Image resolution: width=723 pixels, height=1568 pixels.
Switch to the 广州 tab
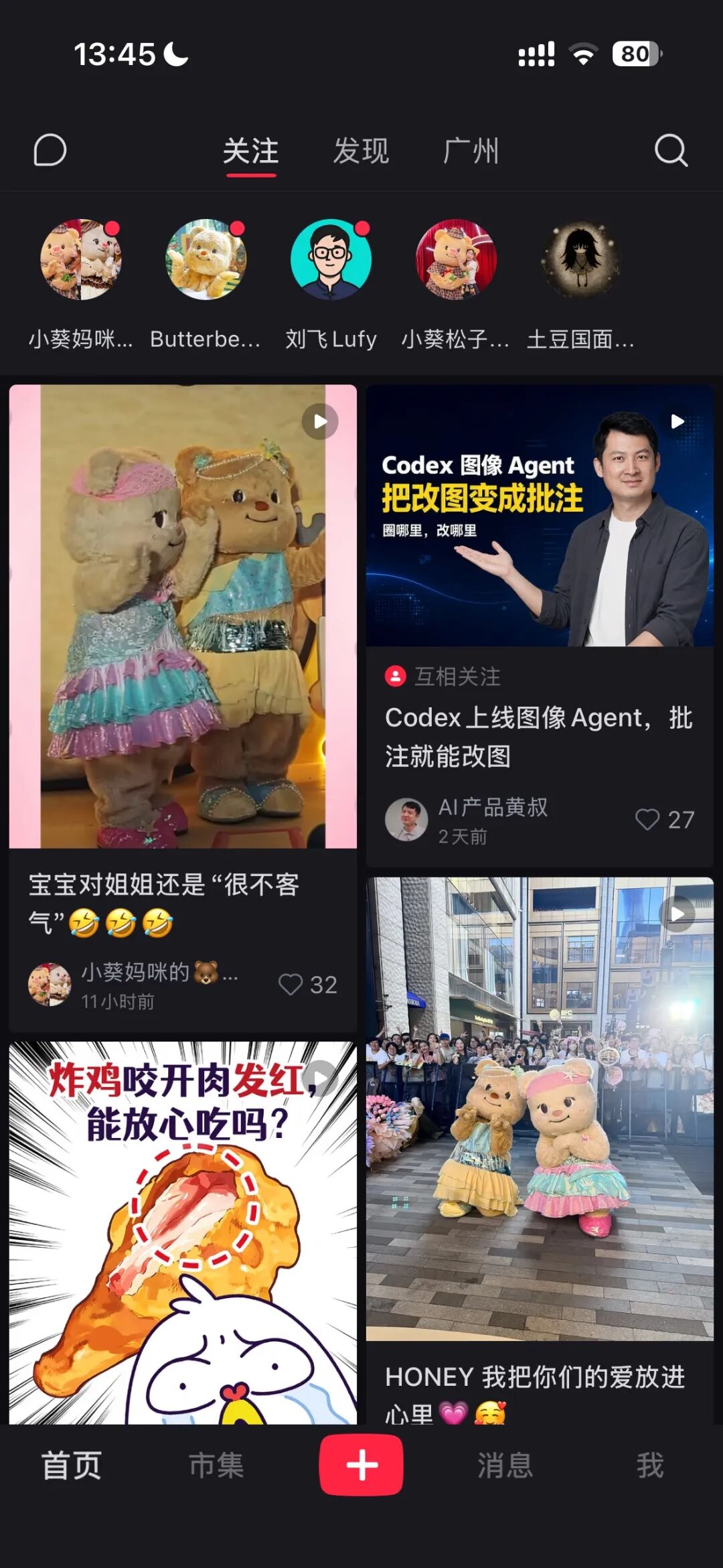point(471,151)
